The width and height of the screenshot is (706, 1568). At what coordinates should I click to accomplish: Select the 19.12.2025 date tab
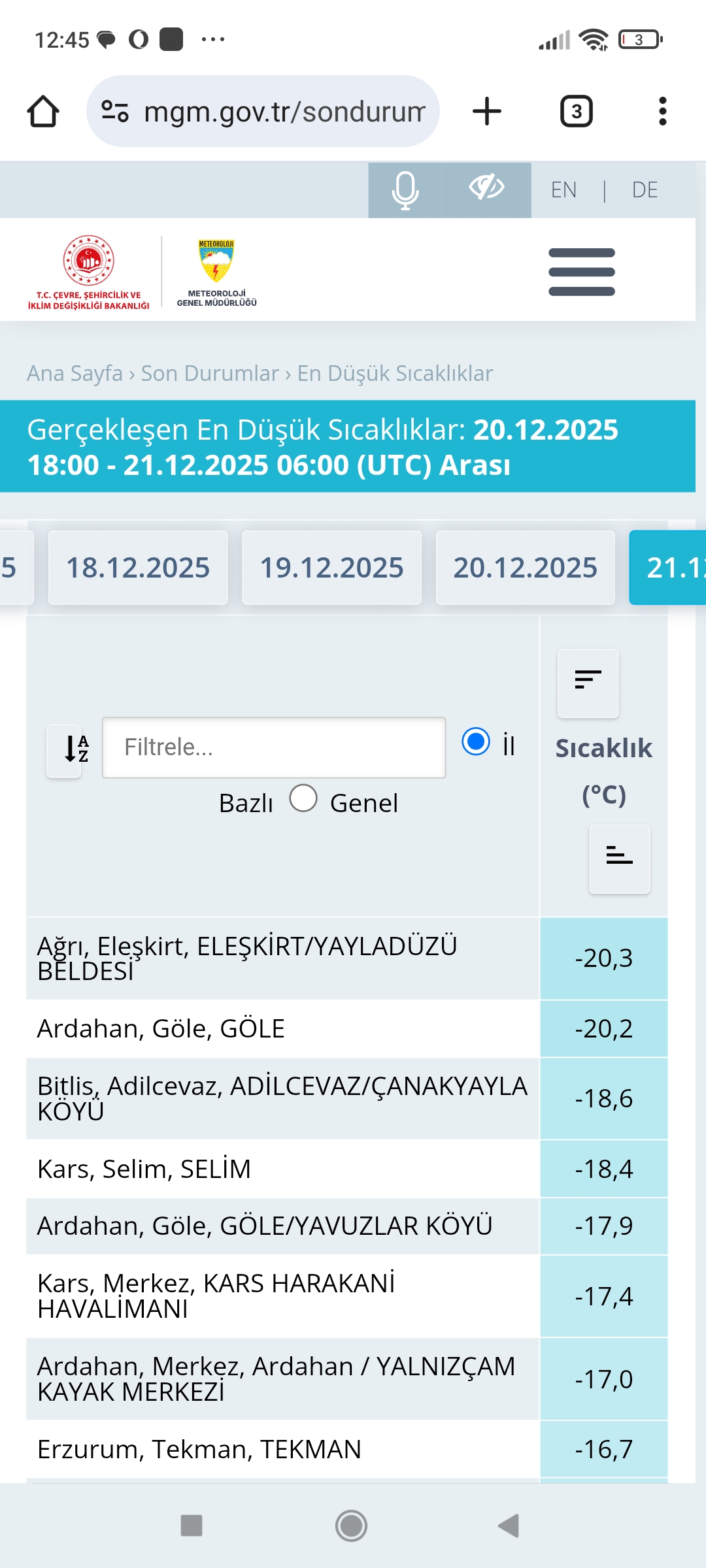(x=332, y=567)
